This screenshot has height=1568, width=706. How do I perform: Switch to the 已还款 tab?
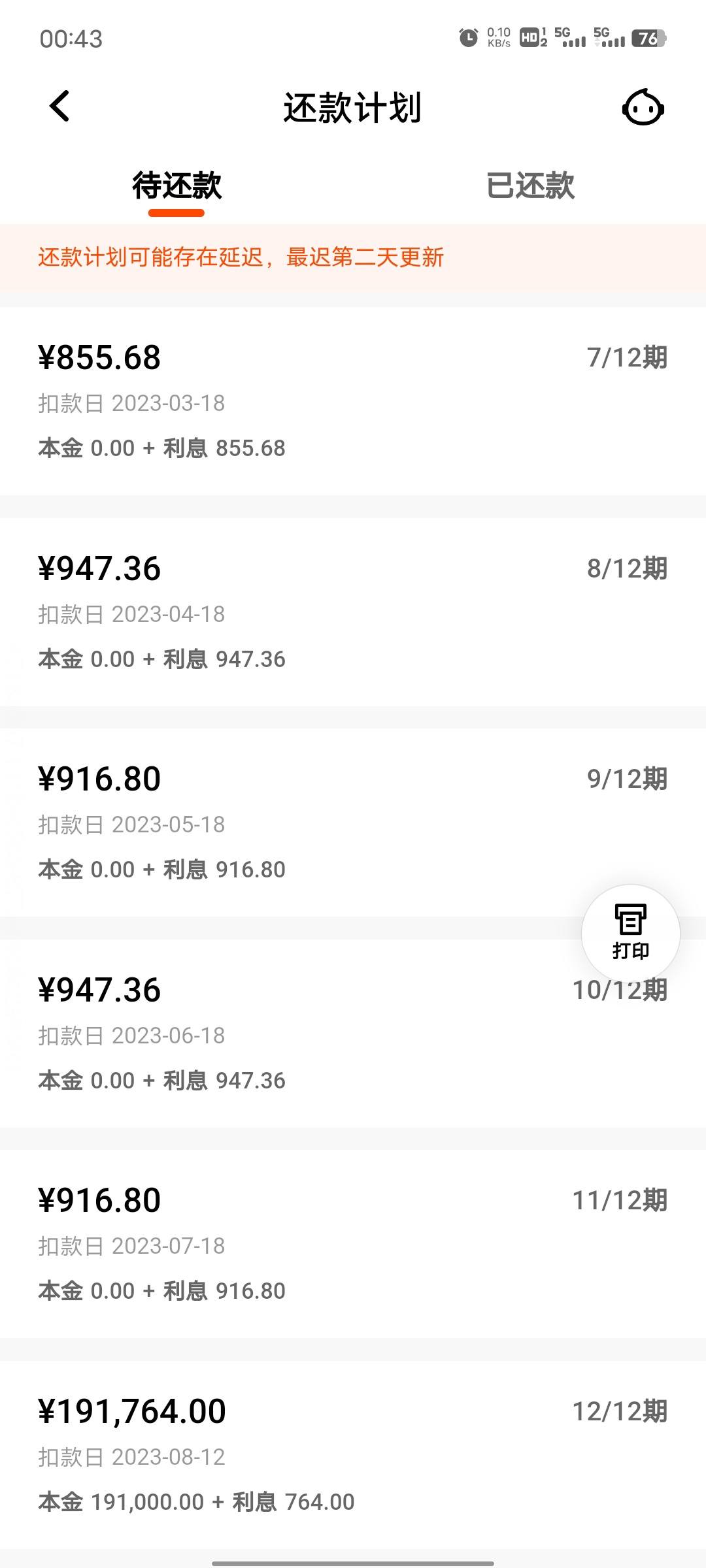tap(530, 186)
